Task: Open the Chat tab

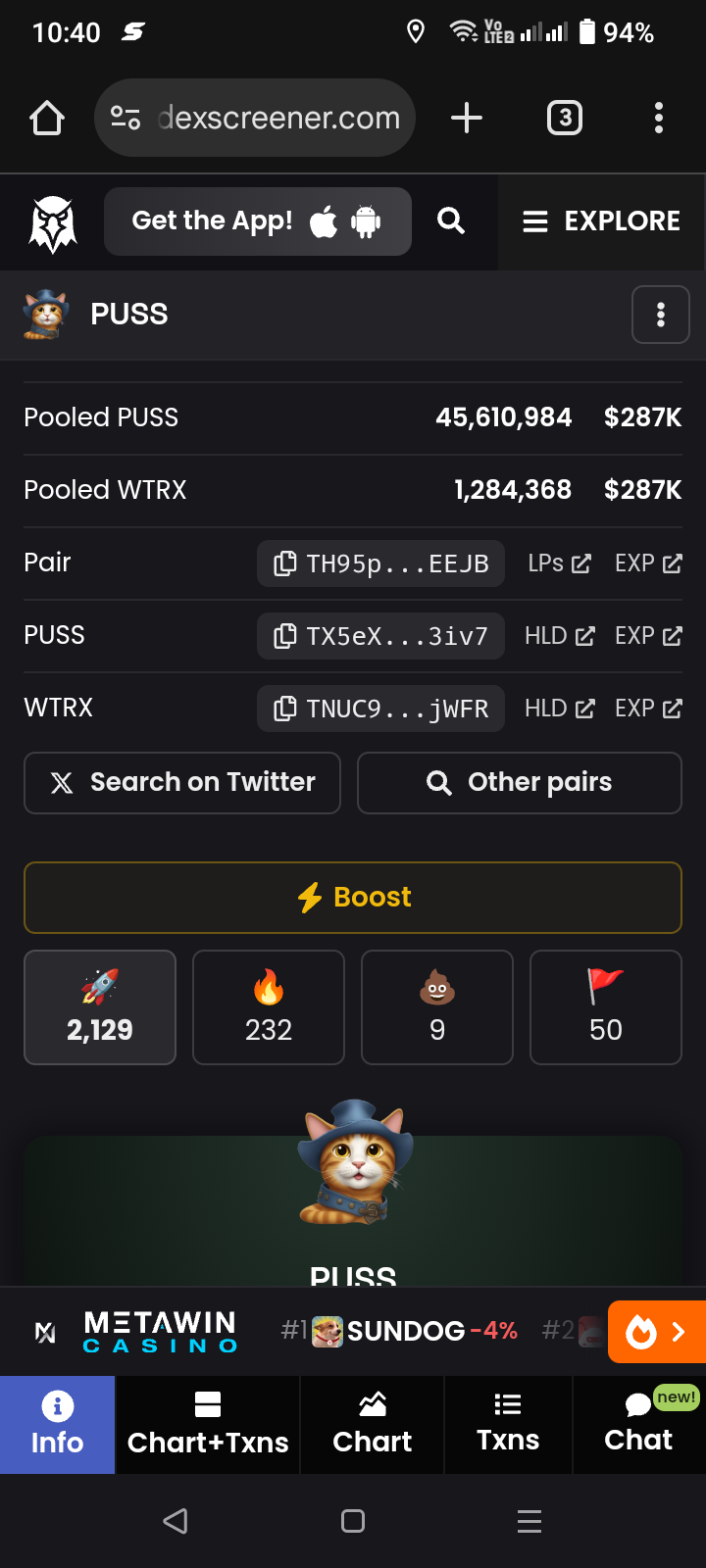Action: [637, 1424]
